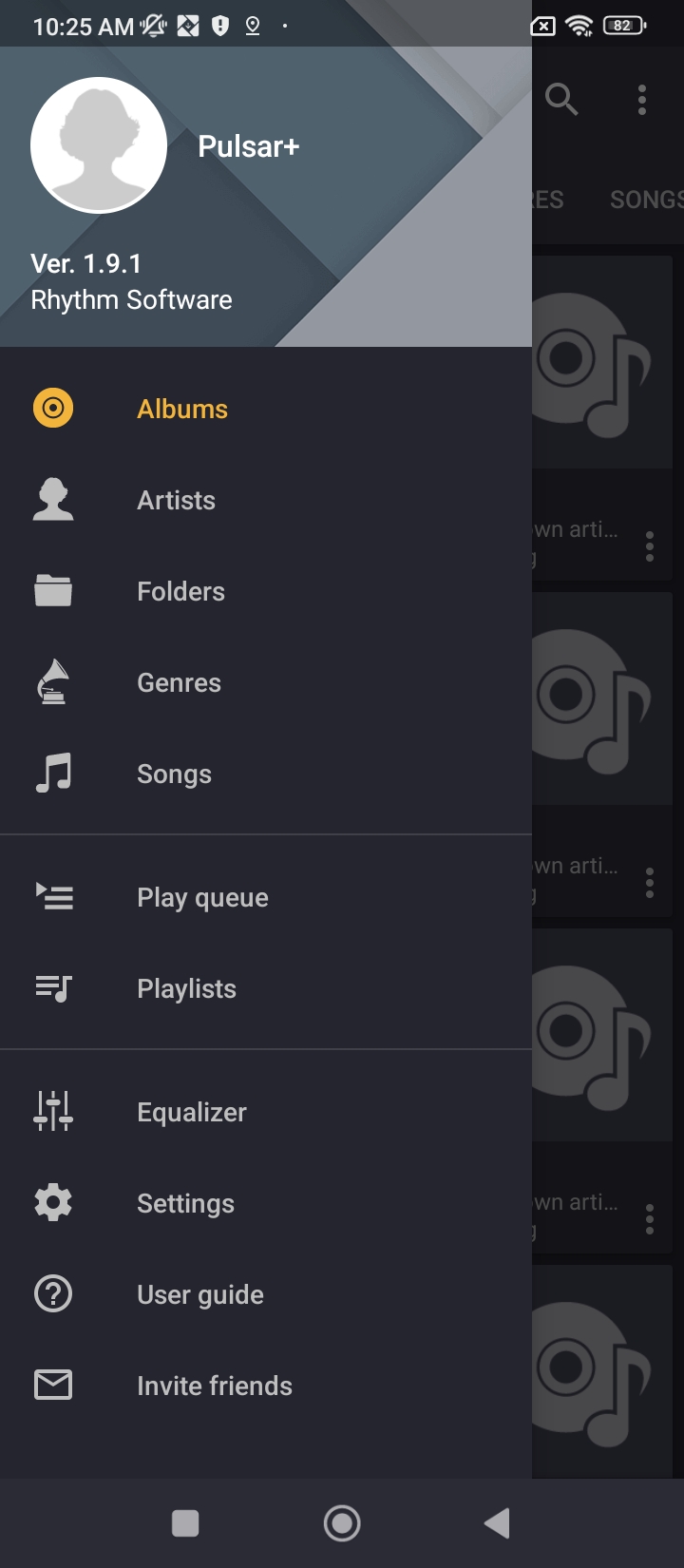
Task: Open Settings from the drawer
Action: coord(185,1203)
